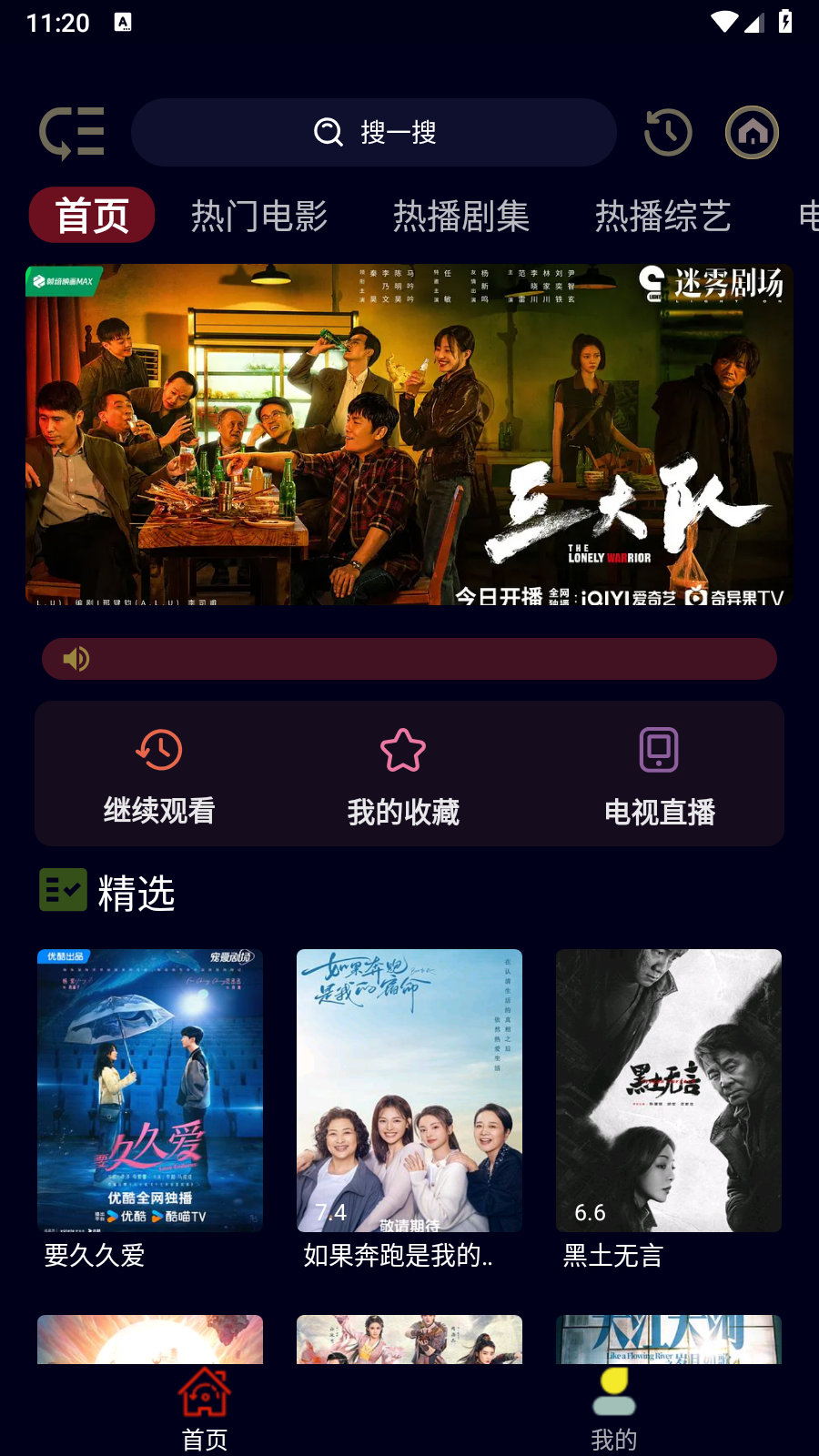Open the partially visible rightmost category tab
The height and width of the screenshot is (1456, 819).
804,215
